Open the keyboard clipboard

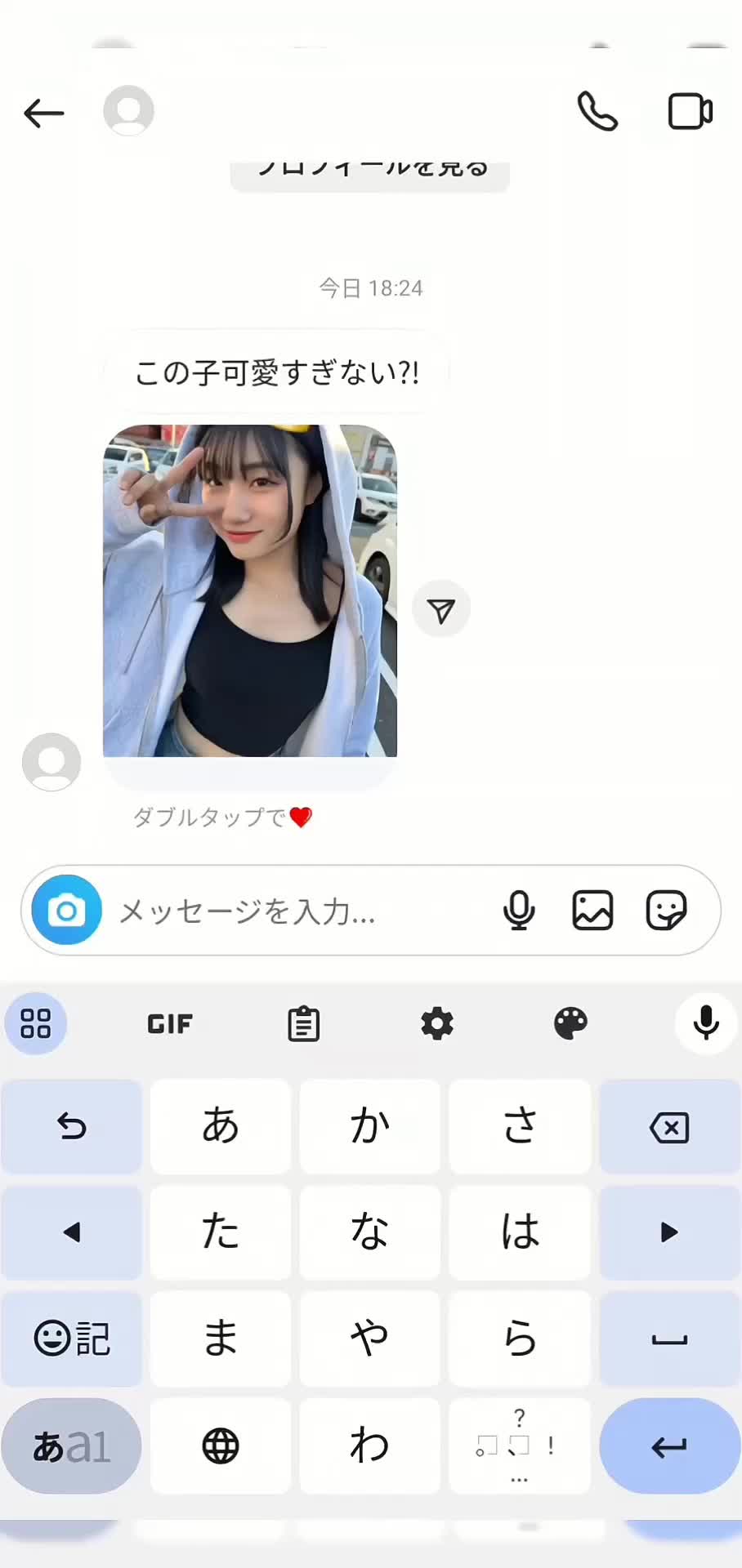coord(303,1023)
